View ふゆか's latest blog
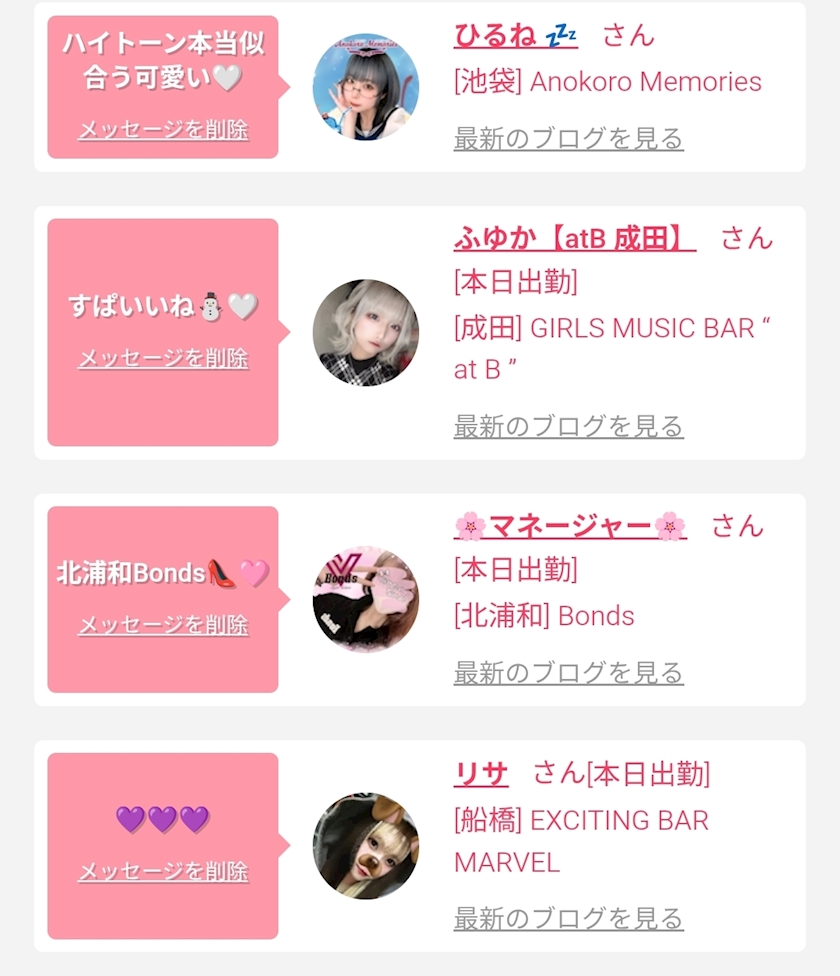The height and width of the screenshot is (976, 840). (569, 426)
